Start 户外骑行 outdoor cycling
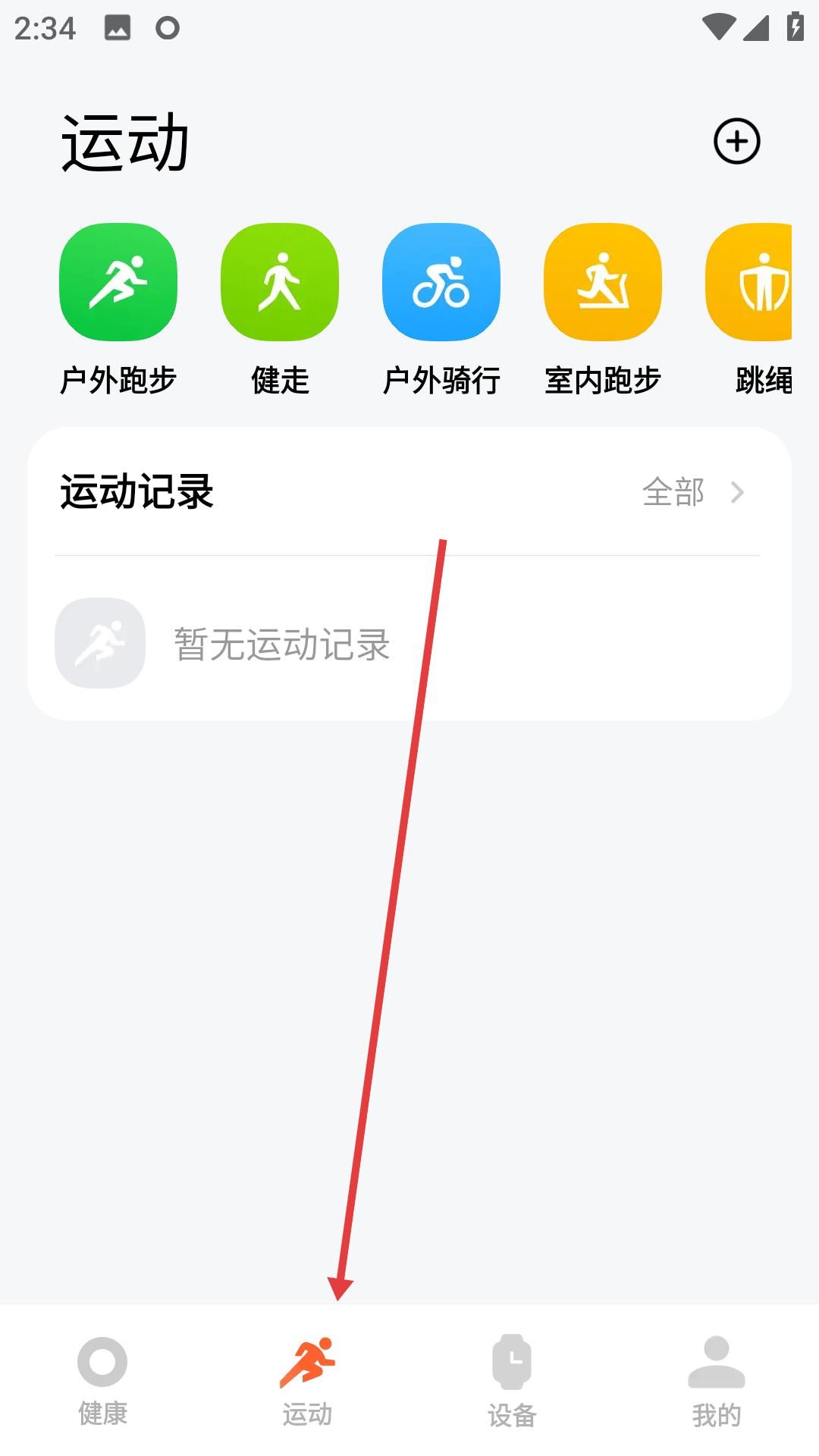The image size is (819, 1456). 441,282
